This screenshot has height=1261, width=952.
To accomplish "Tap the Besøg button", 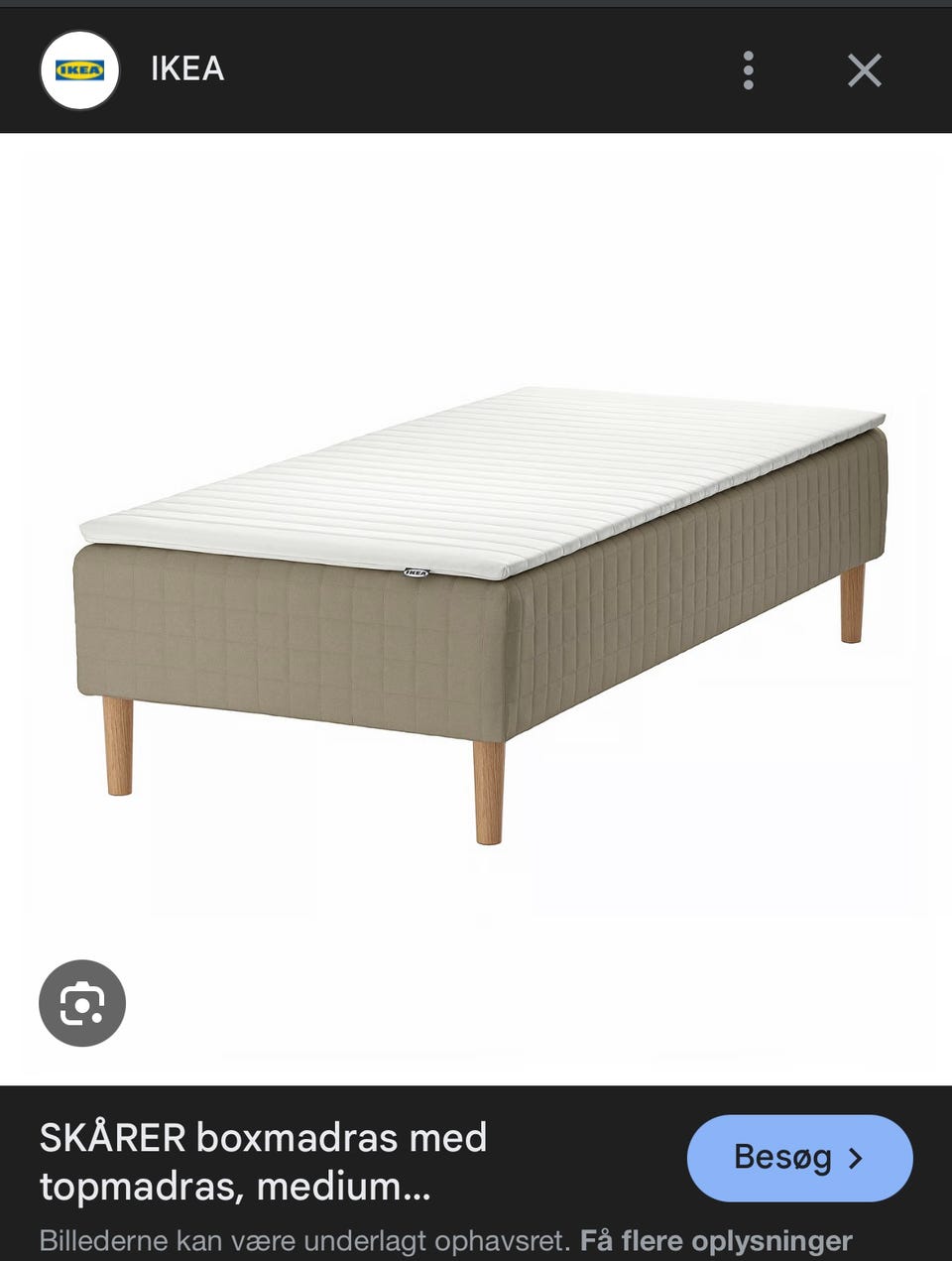I will (x=799, y=1158).
